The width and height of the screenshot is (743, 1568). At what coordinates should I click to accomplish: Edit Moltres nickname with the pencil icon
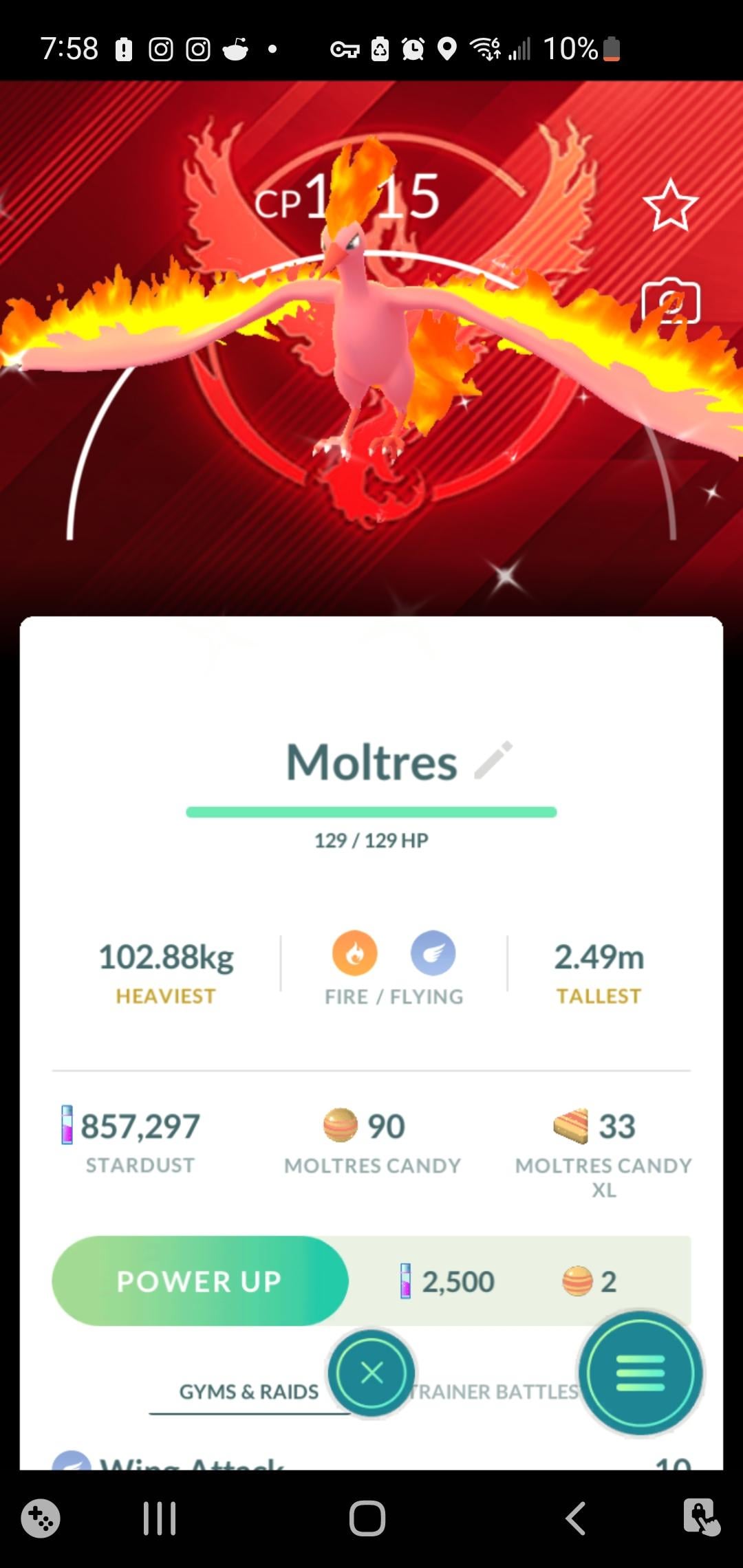[493, 760]
